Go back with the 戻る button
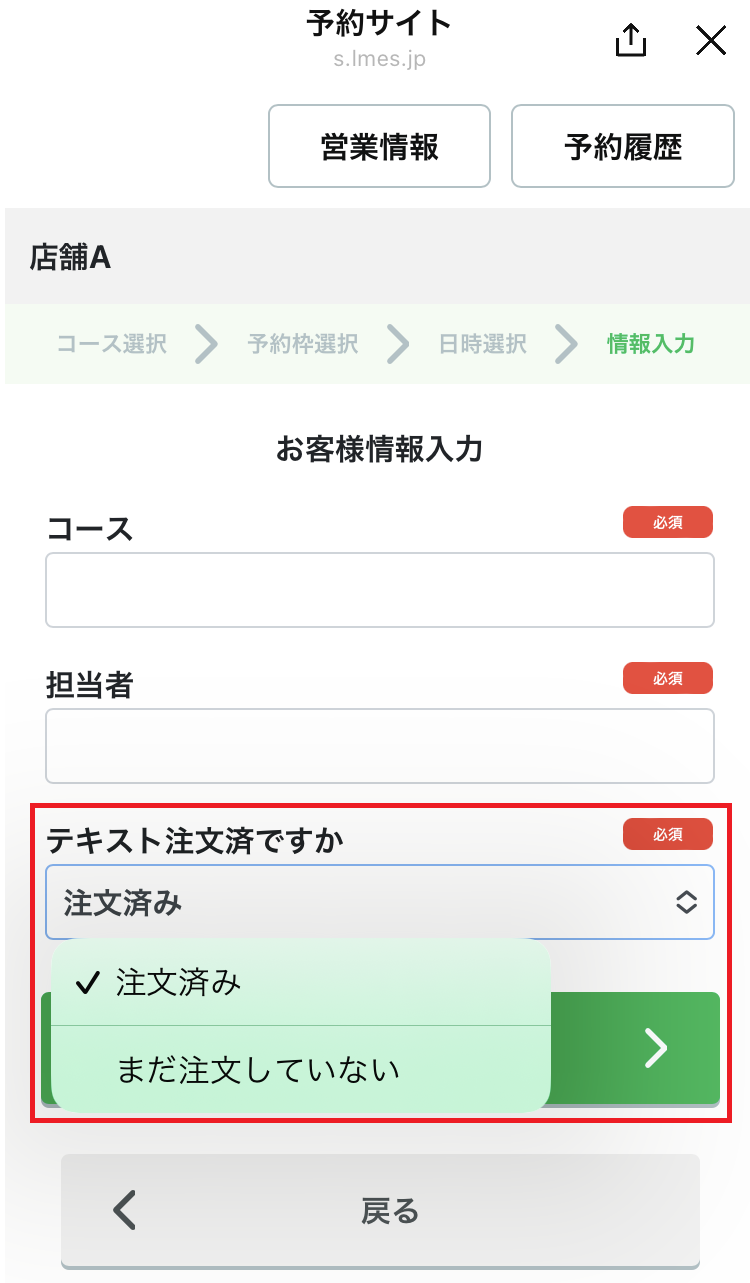The width and height of the screenshot is (750, 1283). [379, 1211]
